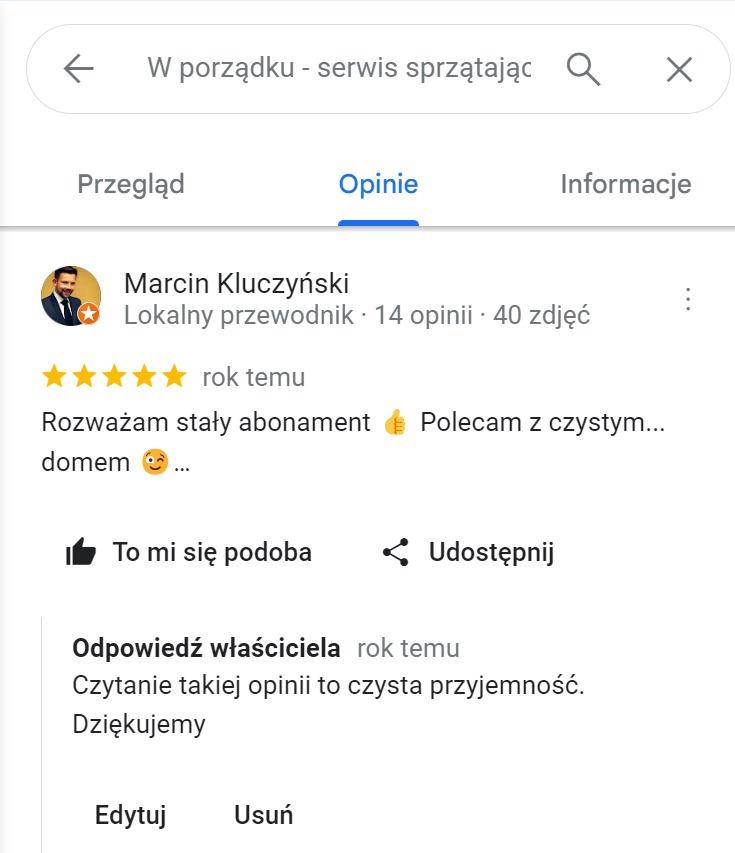Open the Informacje tab
Screen dimensions: 735x853
(625, 184)
